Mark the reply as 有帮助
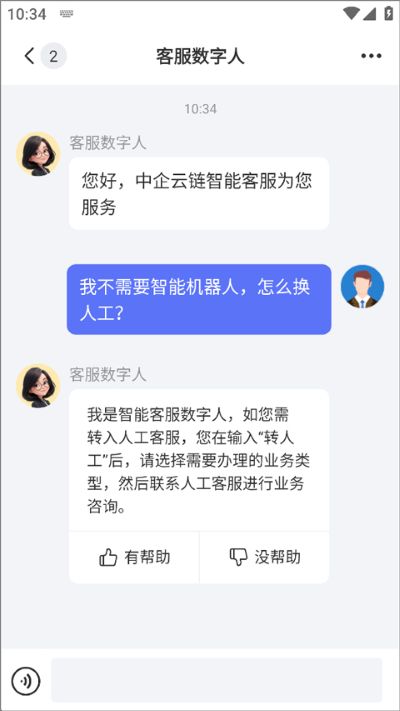Screen dimensions: 400x711 point(134,557)
